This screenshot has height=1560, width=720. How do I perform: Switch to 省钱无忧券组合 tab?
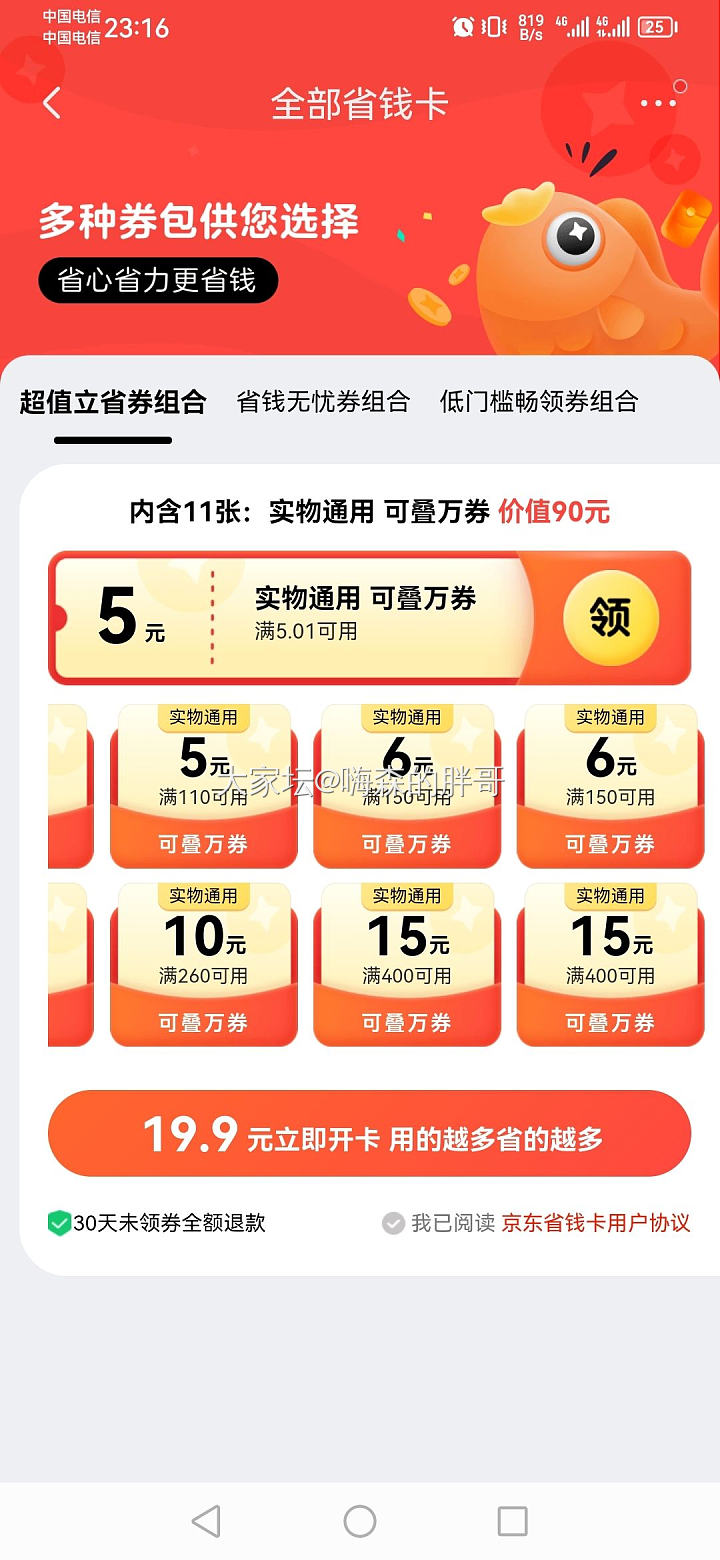pos(323,402)
